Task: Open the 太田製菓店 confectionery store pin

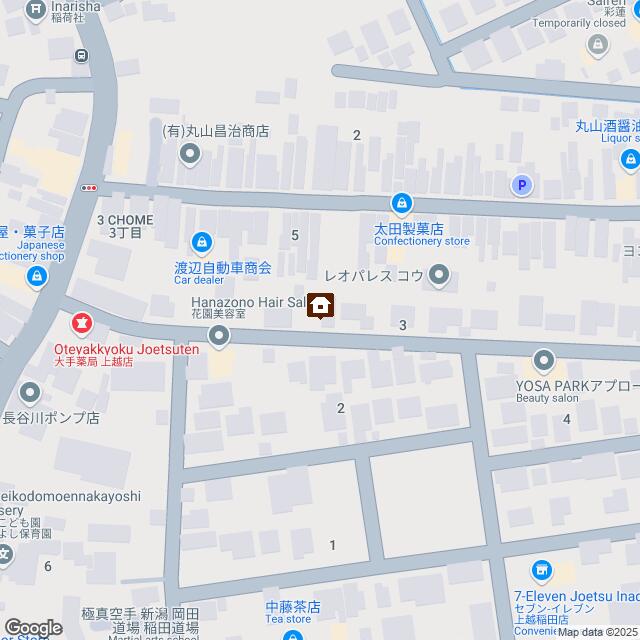Action: click(x=401, y=203)
